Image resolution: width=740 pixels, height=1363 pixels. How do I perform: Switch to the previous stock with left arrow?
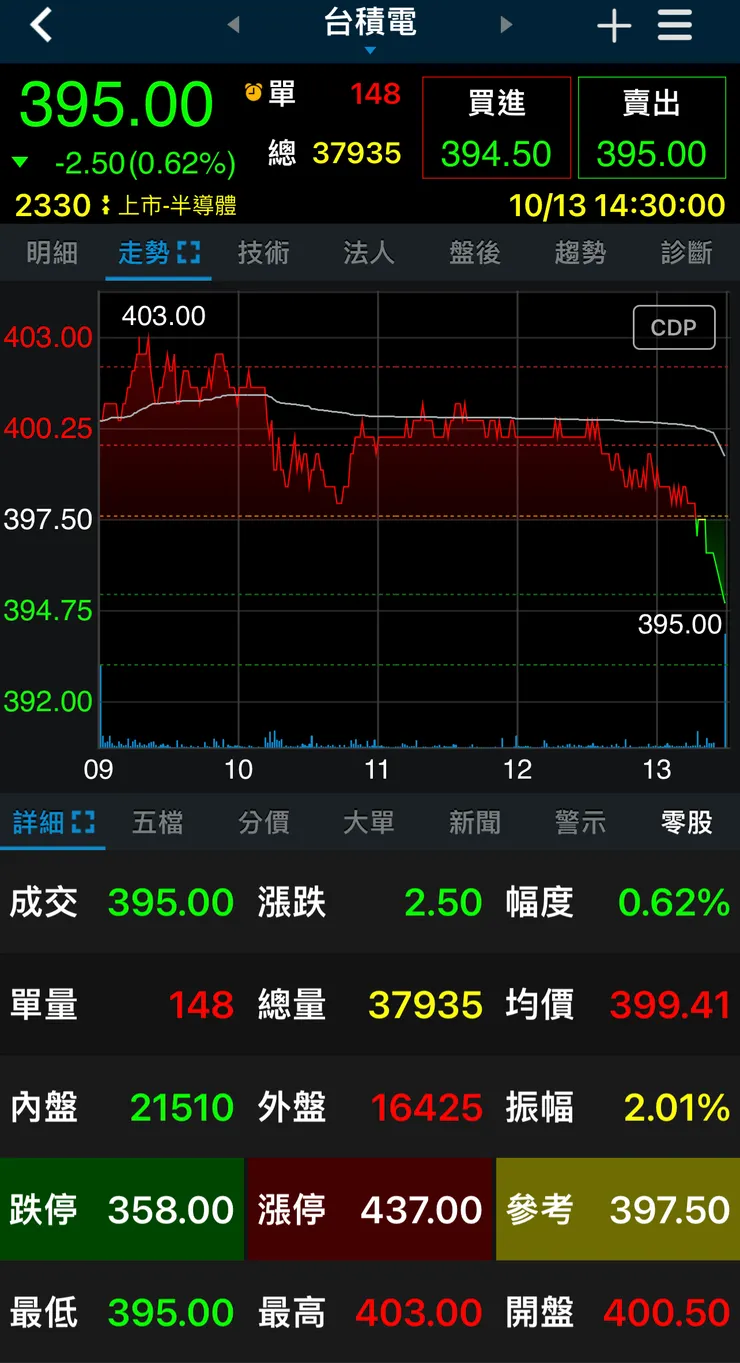[x=233, y=25]
